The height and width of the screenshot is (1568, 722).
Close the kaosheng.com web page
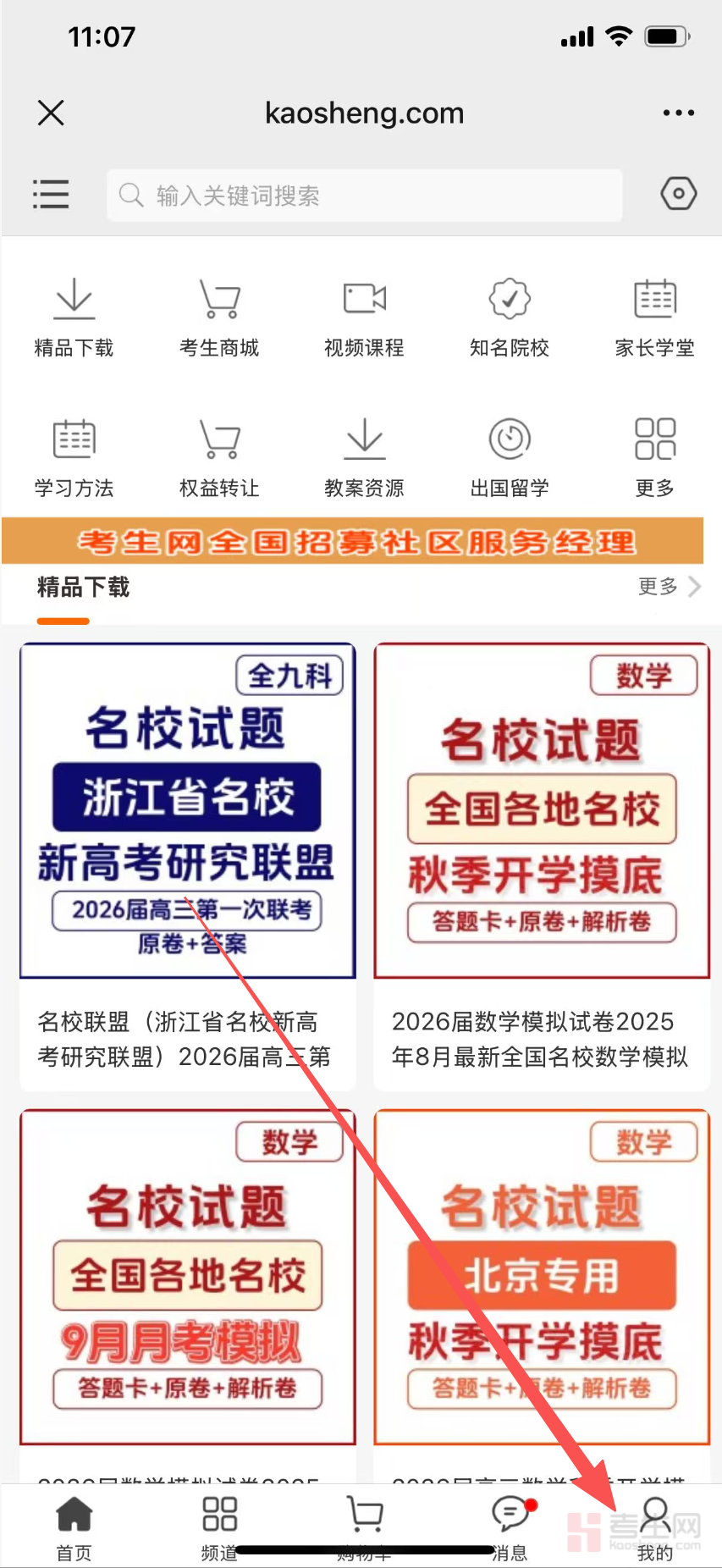tap(51, 113)
